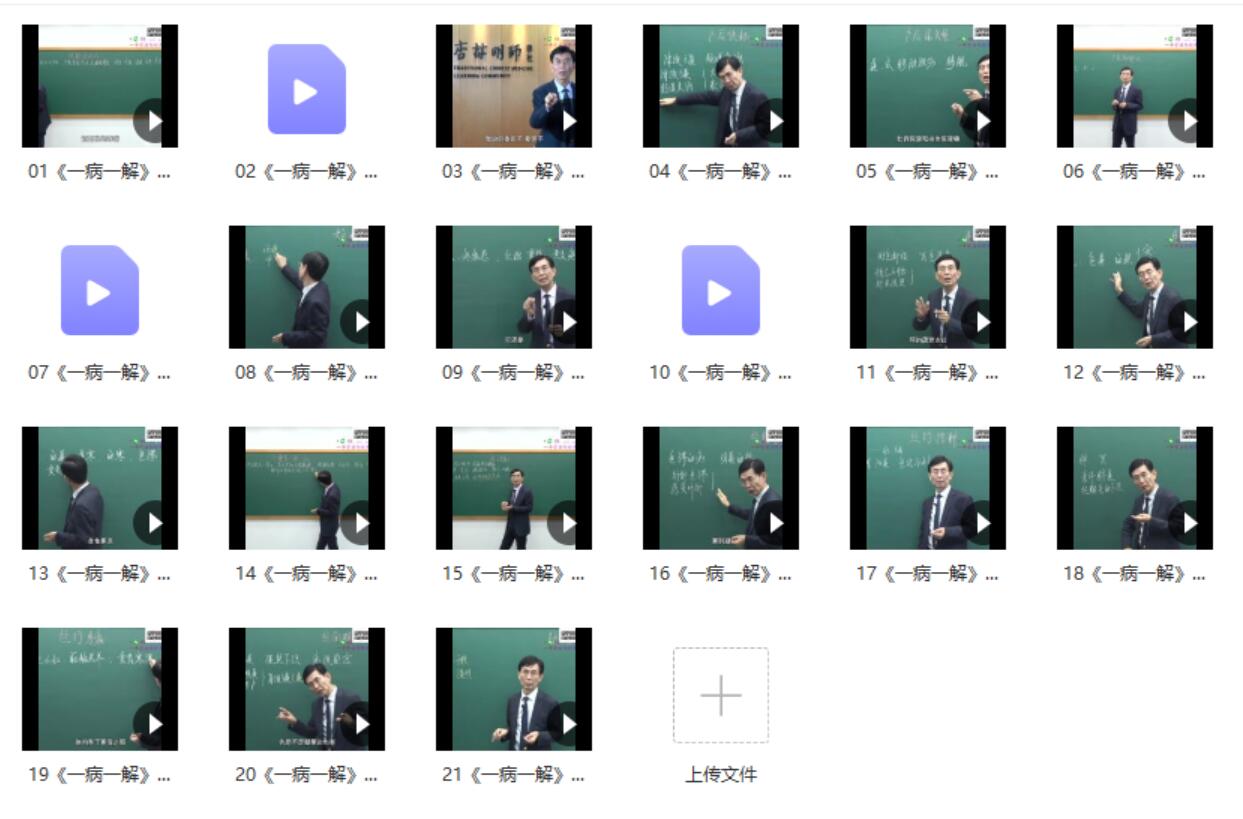
Task: Open video 01《一病一解》
Action: pyautogui.click(x=100, y=87)
